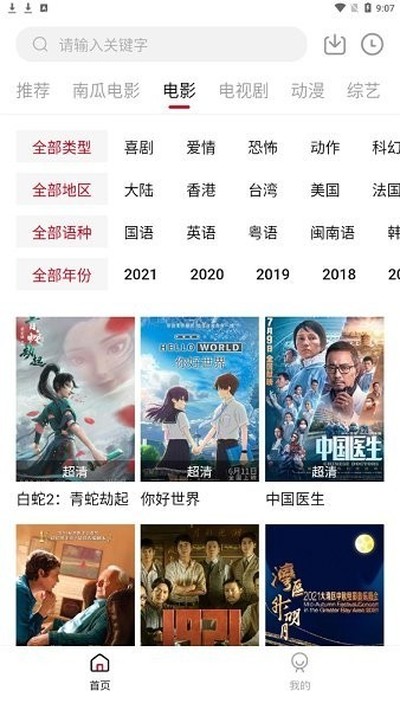Go to the 我的 bottom tab
This screenshot has width=400, height=710.
[299, 672]
